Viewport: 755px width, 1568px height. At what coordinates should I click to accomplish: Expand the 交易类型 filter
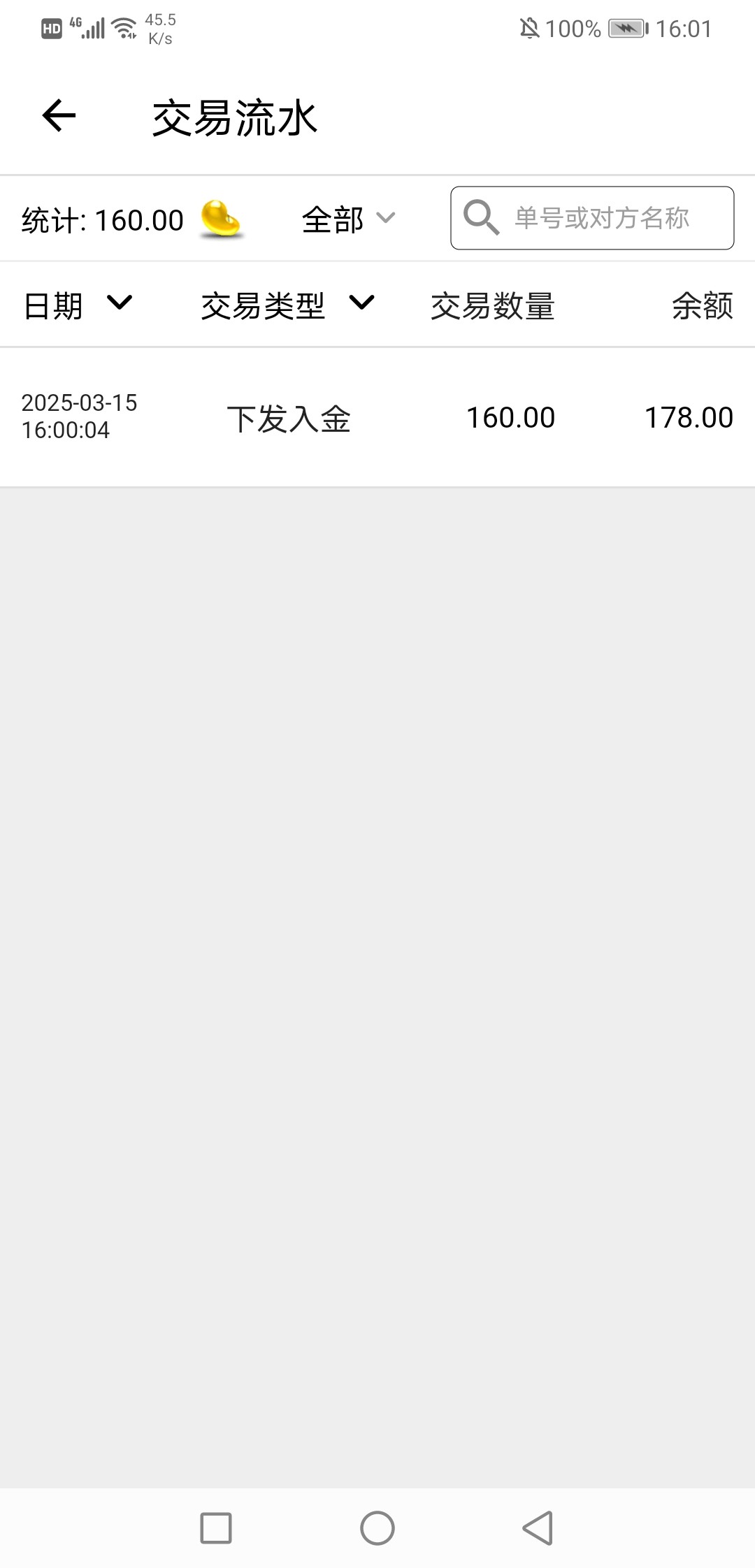click(x=288, y=305)
